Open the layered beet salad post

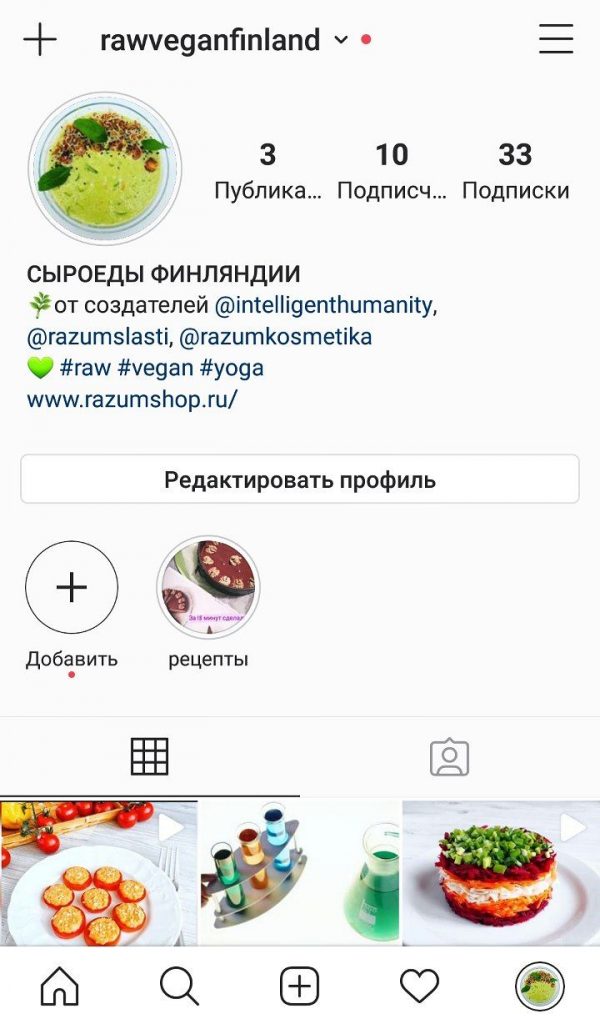coord(501,873)
